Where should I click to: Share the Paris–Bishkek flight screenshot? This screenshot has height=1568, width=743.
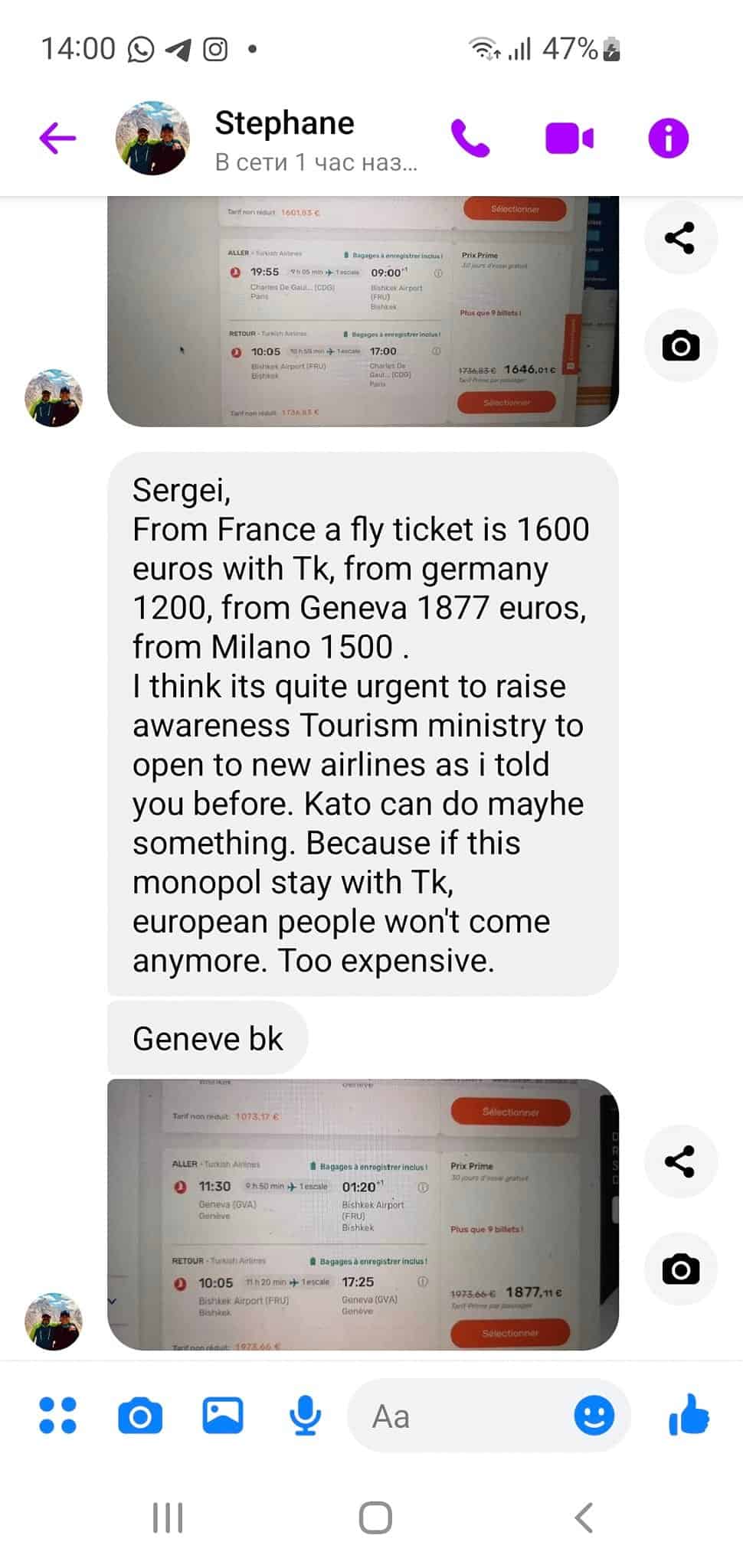tap(680, 238)
